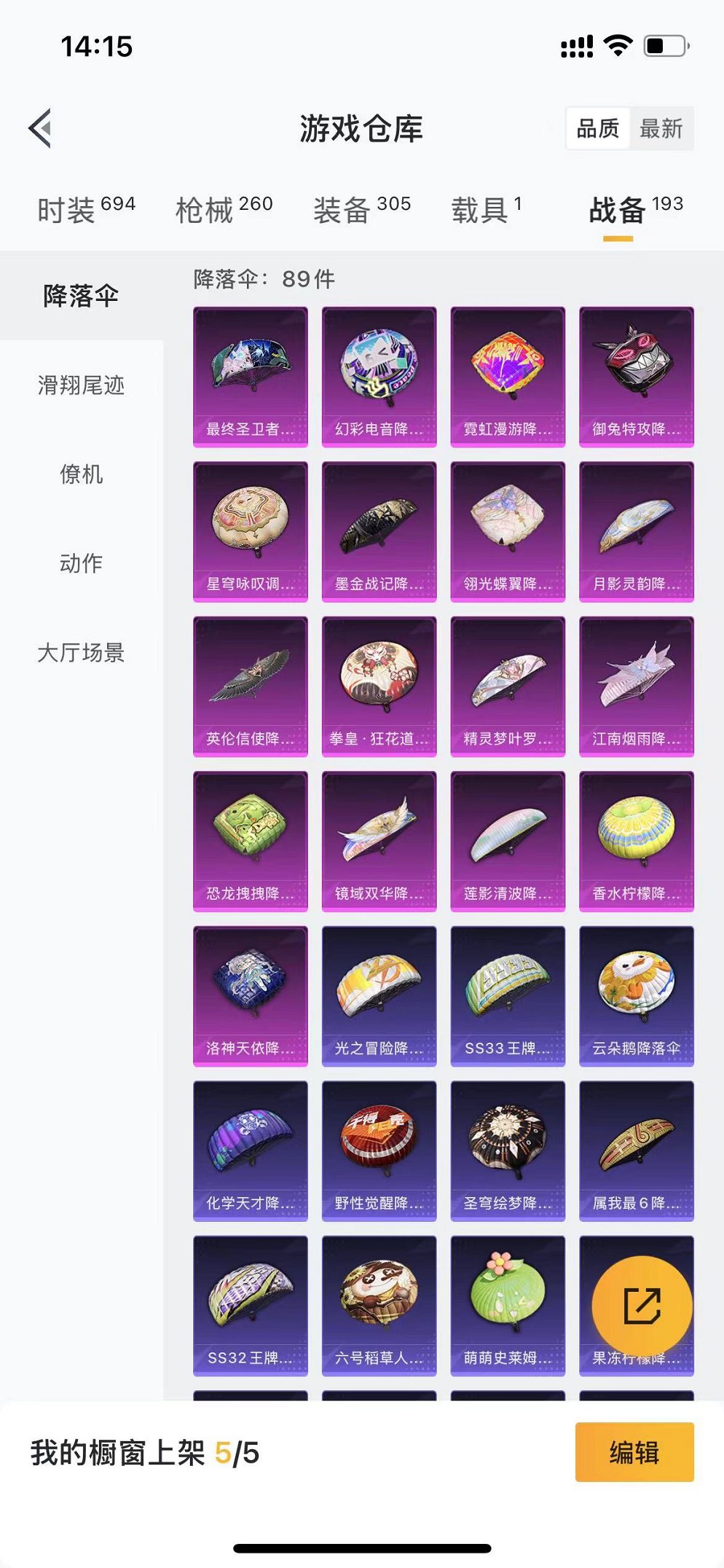Image resolution: width=724 pixels, height=1568 pixels.
Task: Select the 僚机 category
Action: (81, 474)
